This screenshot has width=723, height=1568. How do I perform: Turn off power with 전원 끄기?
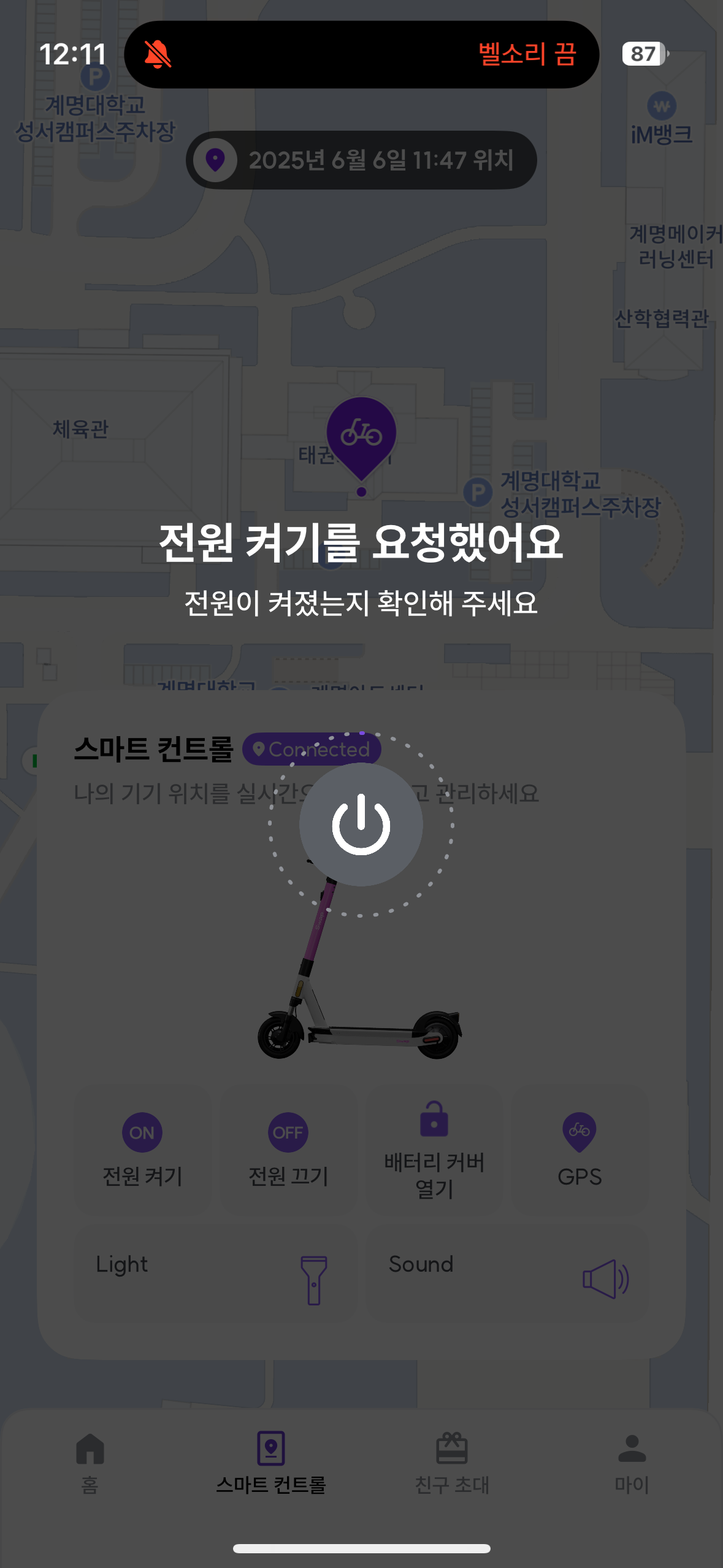coord(288,1148)
